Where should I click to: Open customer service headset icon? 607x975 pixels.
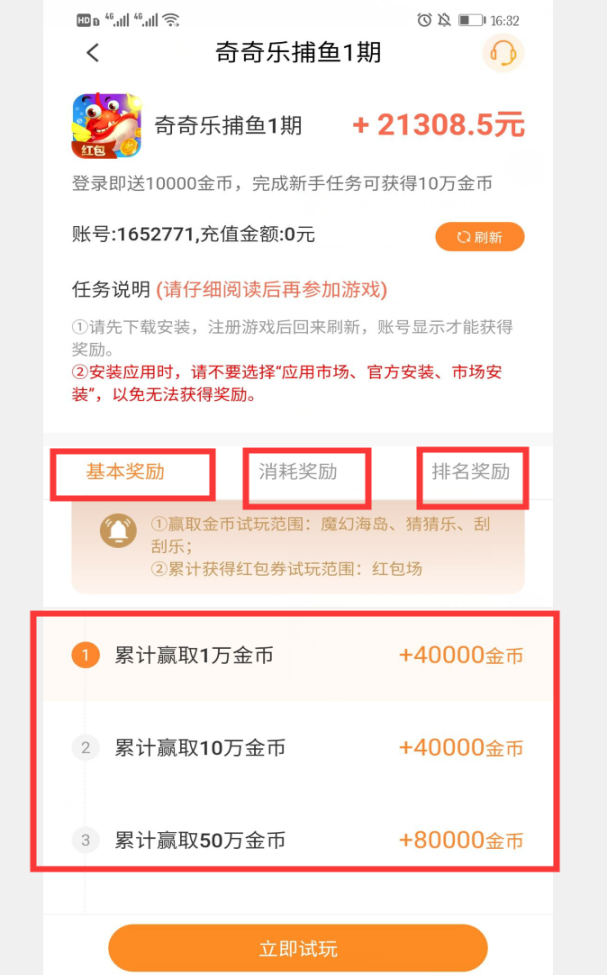[x=503, y=53]
